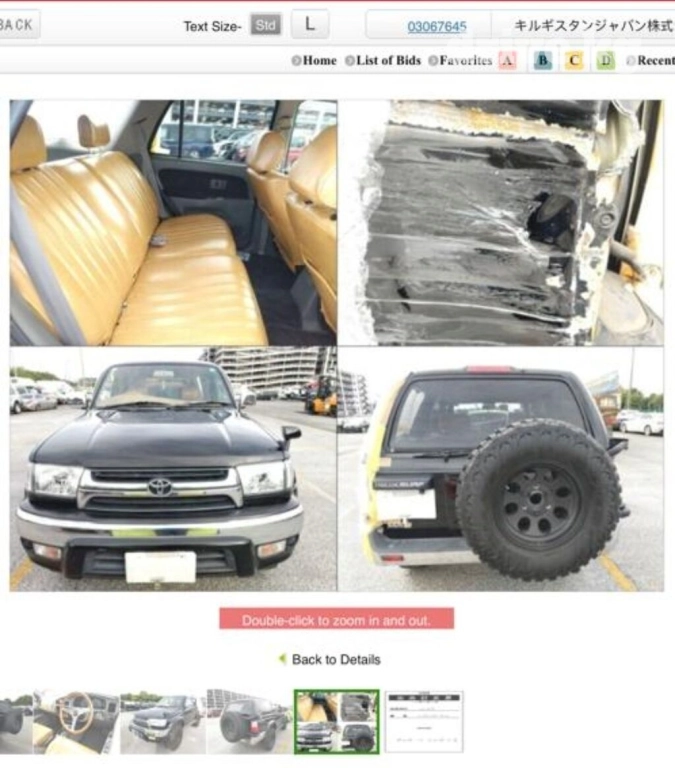Select favorites group A
This screenshot has height=768, width=675.
point(508,61)
